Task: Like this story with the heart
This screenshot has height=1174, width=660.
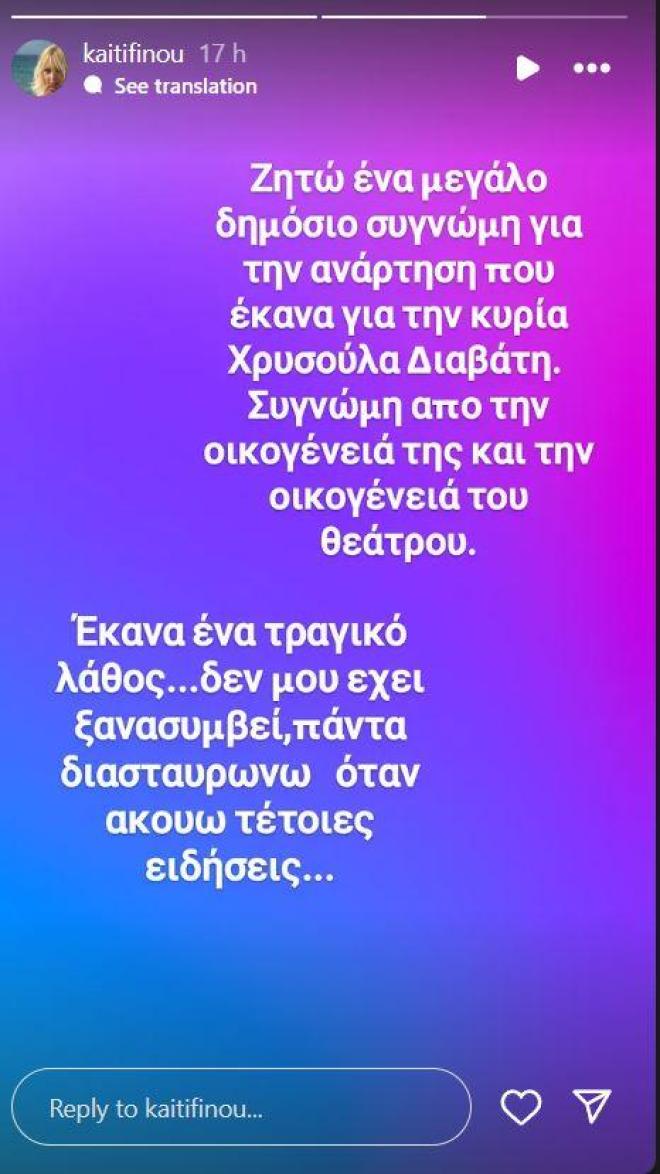Action: click(521, 1107)
